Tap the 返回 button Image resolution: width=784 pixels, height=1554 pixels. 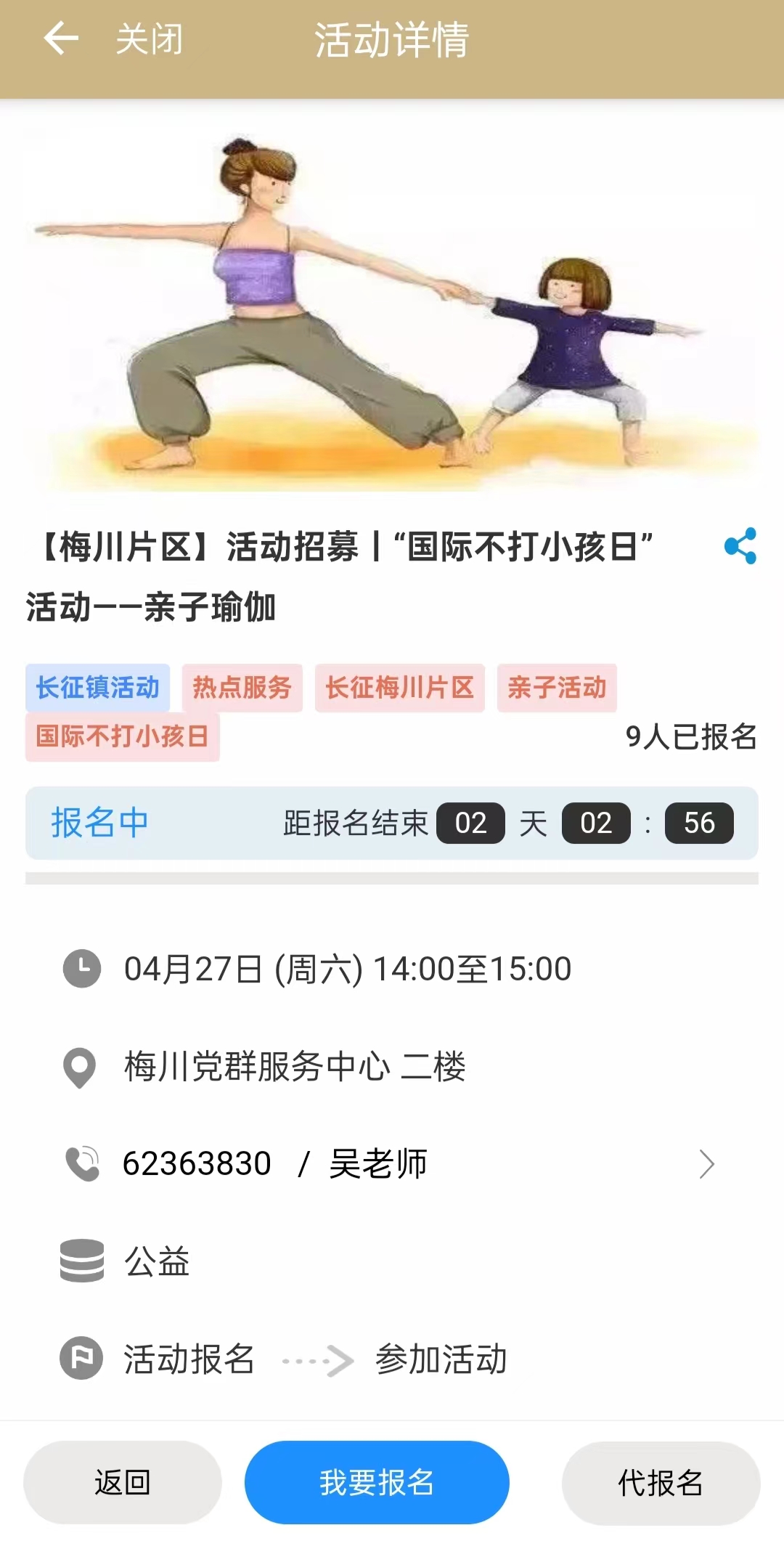[x=122, y=1482]
